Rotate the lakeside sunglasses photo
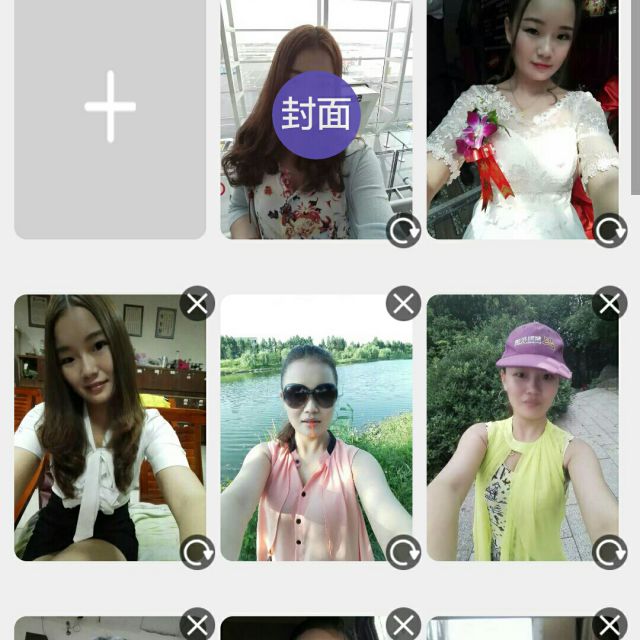640x640 pixels. (403, 552)
